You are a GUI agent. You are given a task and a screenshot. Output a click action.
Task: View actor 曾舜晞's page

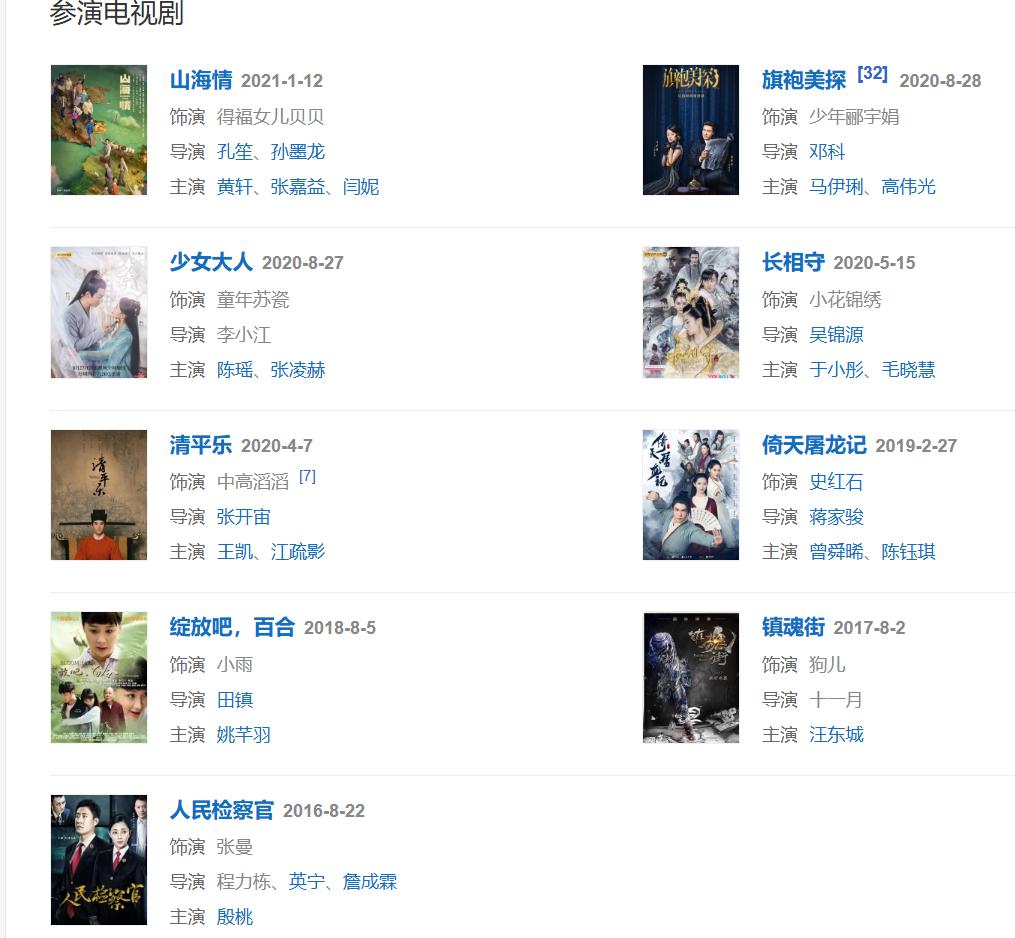pyautogui.click(x=836, y=552)
